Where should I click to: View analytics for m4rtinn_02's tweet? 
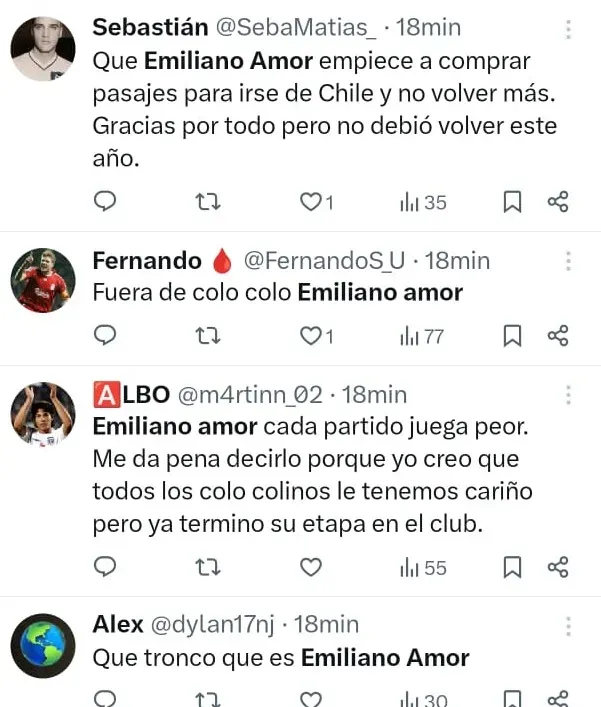(x=423, y=567)
